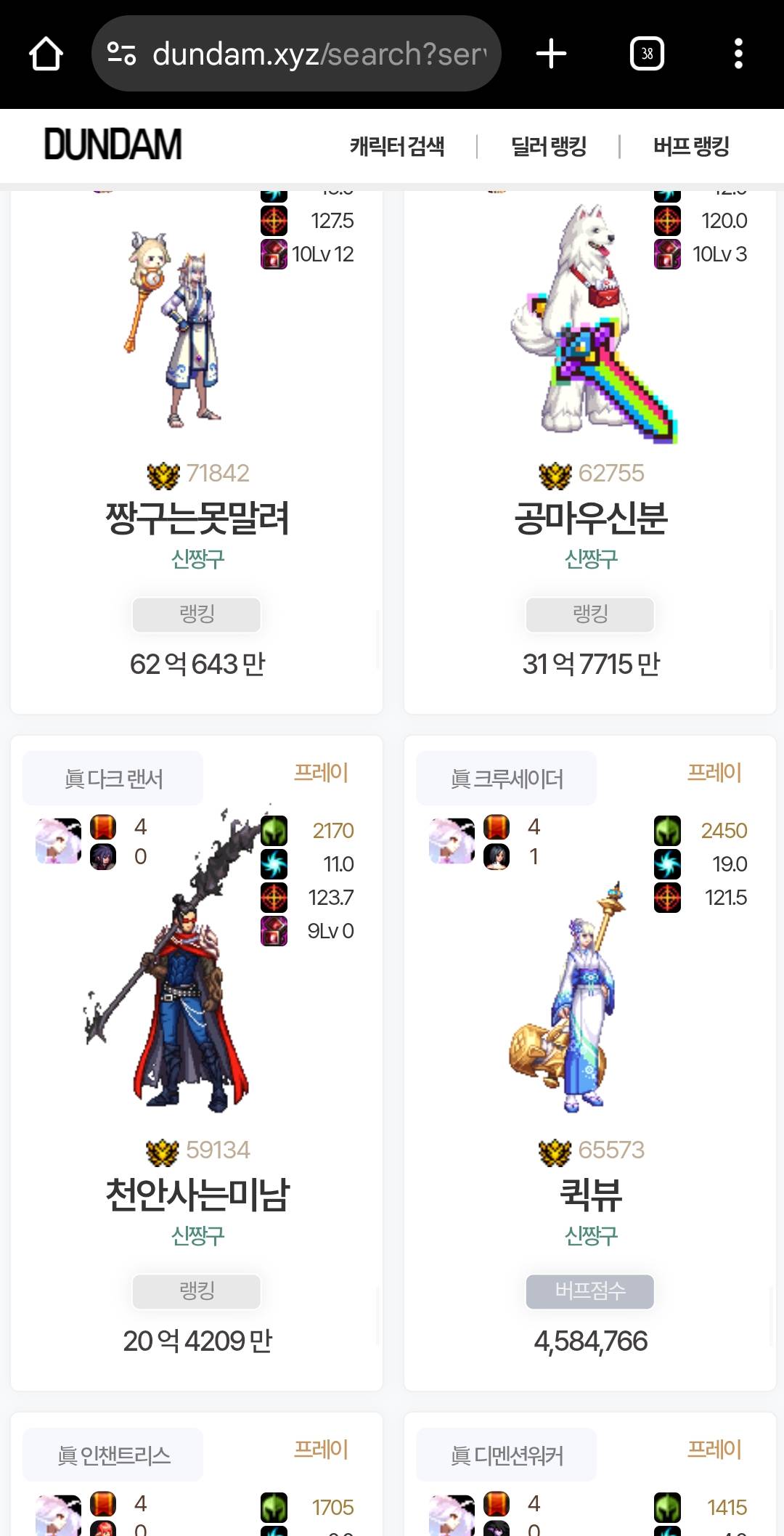Open the character card 공마우신분
Viewport: 784px width, 1536px height.
[590, 517]
